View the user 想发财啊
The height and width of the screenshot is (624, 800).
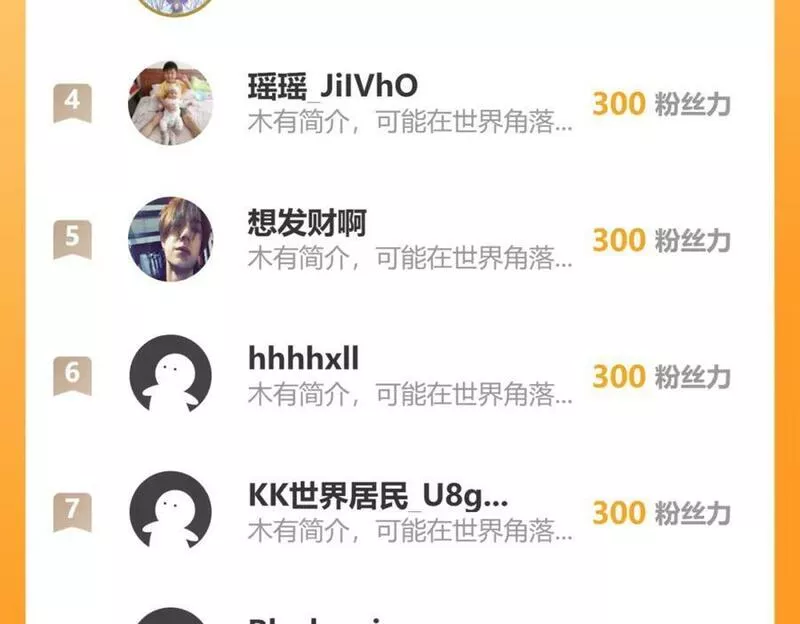pyautogui.click(x=400, y=239)
